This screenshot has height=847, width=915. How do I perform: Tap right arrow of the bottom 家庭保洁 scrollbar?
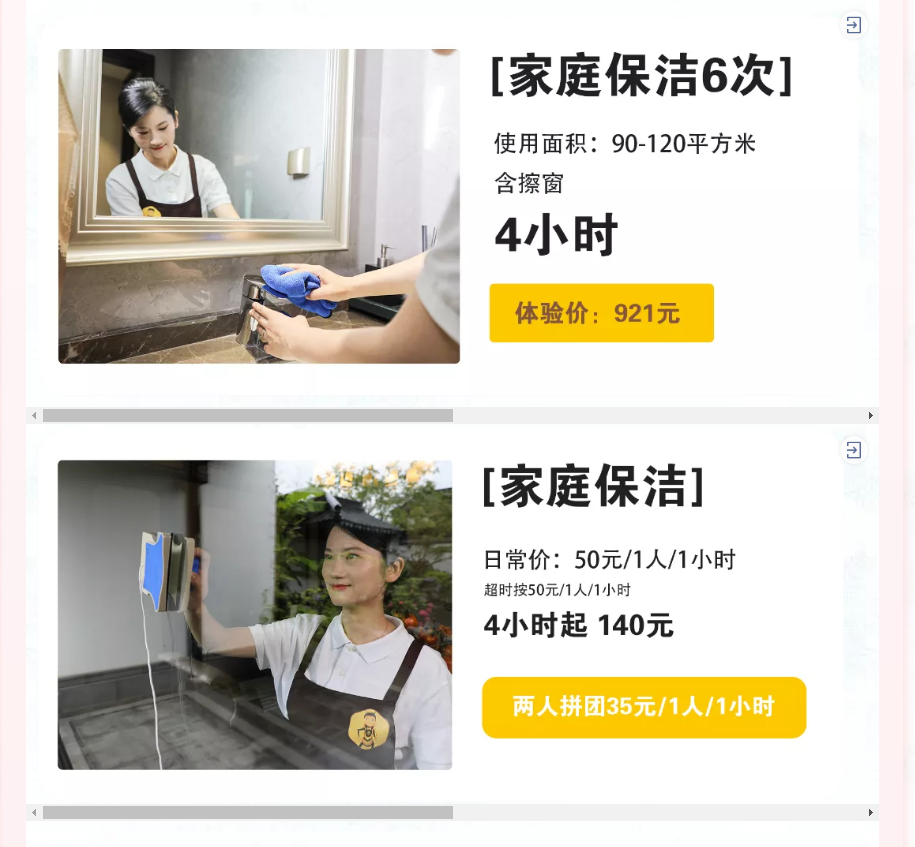point(870,812)
